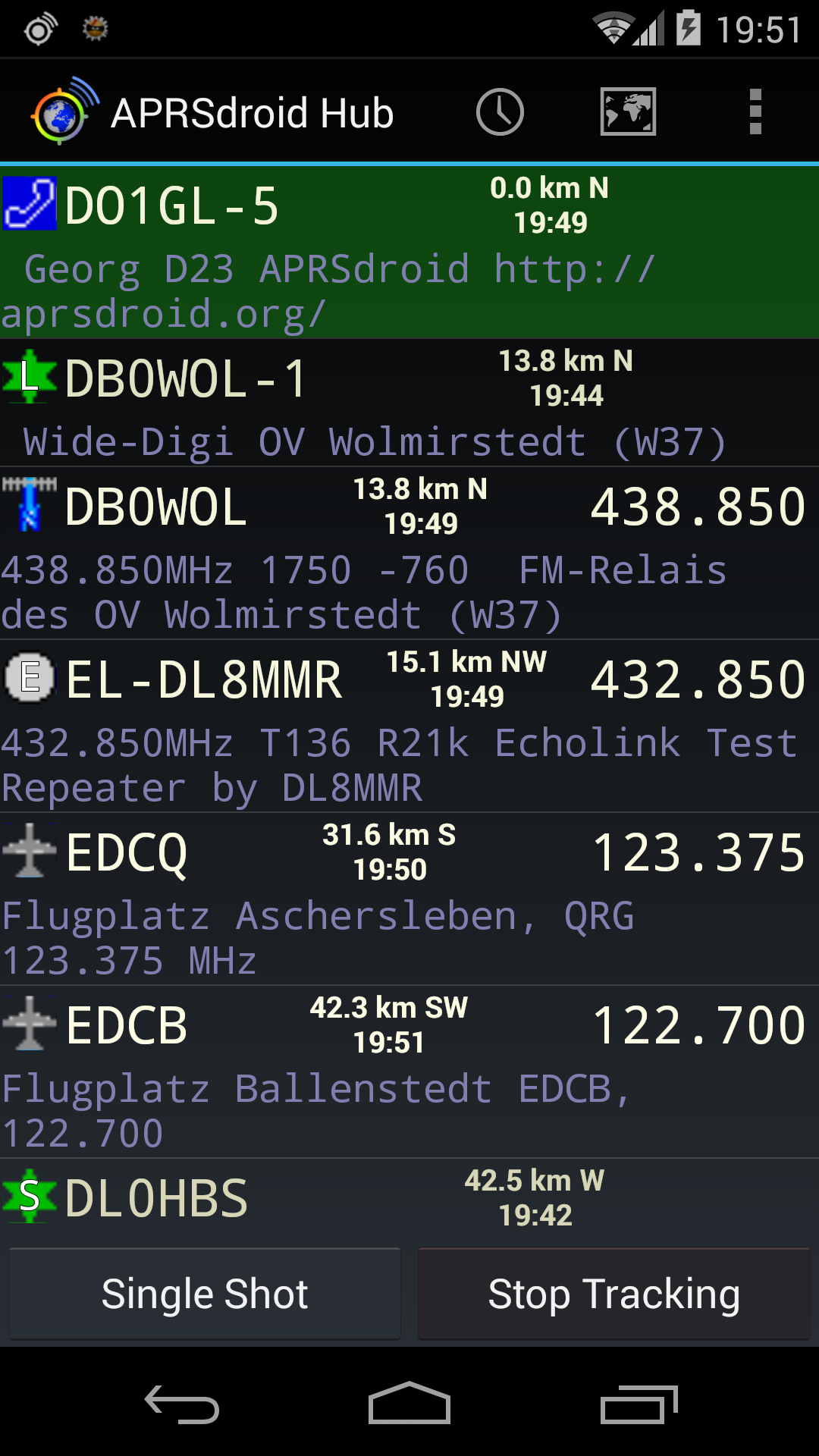Select the DB0WOL repeater entry
Image resolution: width=819 pixels, height=1456 pixels.
coord(409,554)
